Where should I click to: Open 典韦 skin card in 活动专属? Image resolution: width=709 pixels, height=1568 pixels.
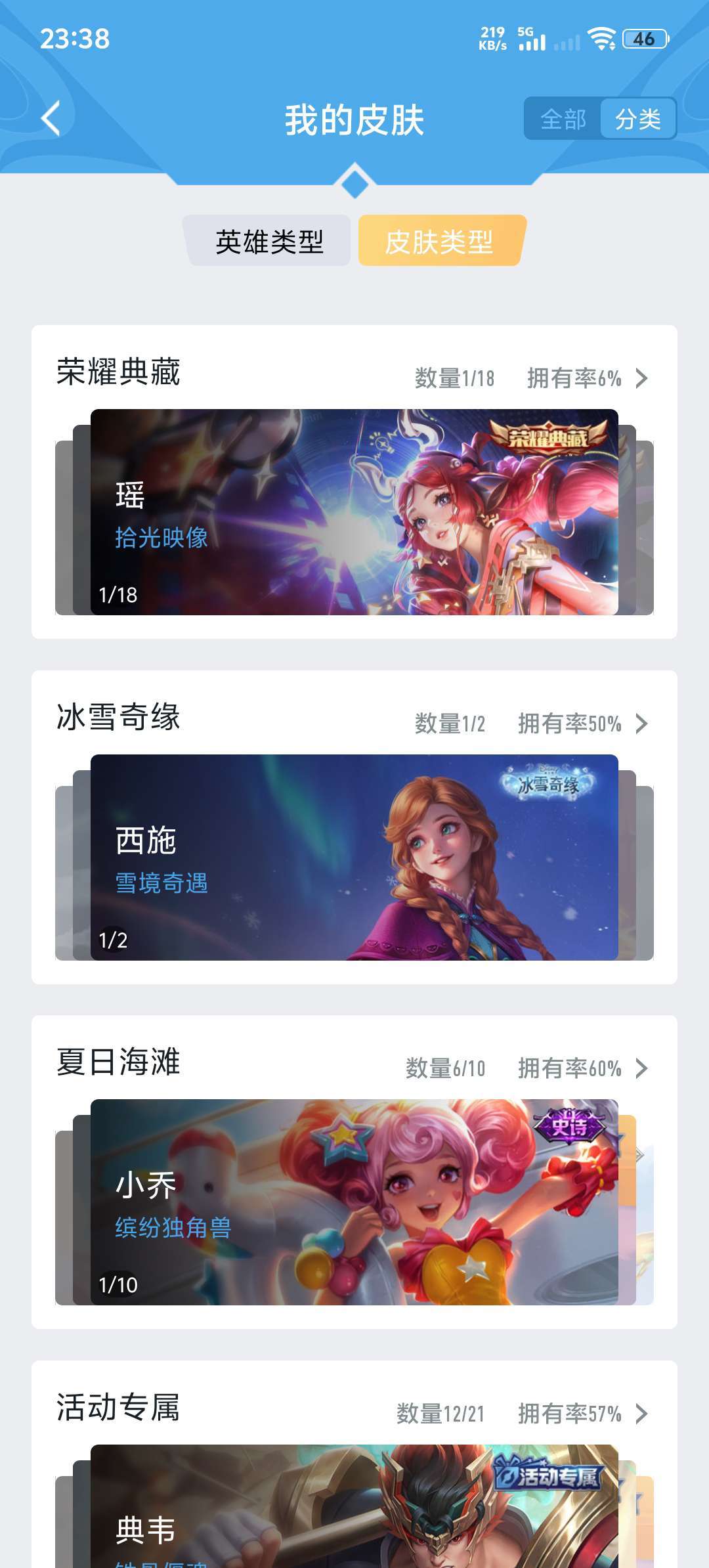[354, 1510]
